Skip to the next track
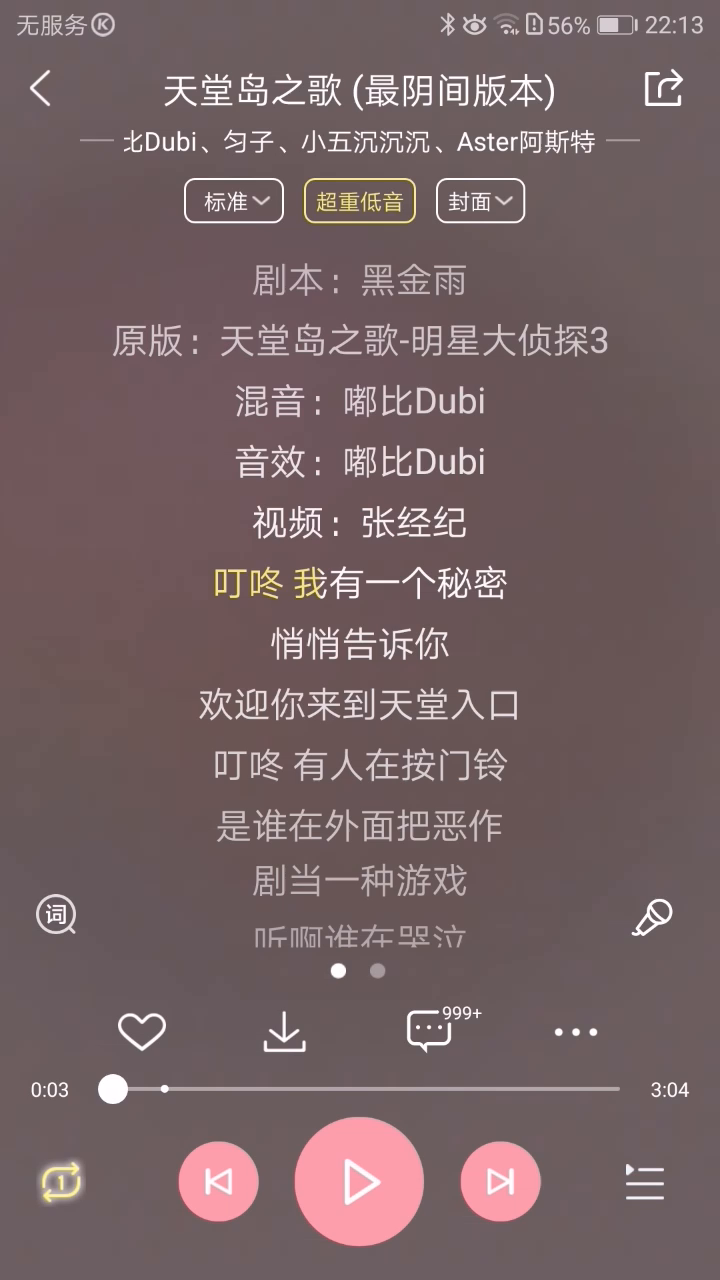This screenshot has width=720, height=1280. [500, 1182]
